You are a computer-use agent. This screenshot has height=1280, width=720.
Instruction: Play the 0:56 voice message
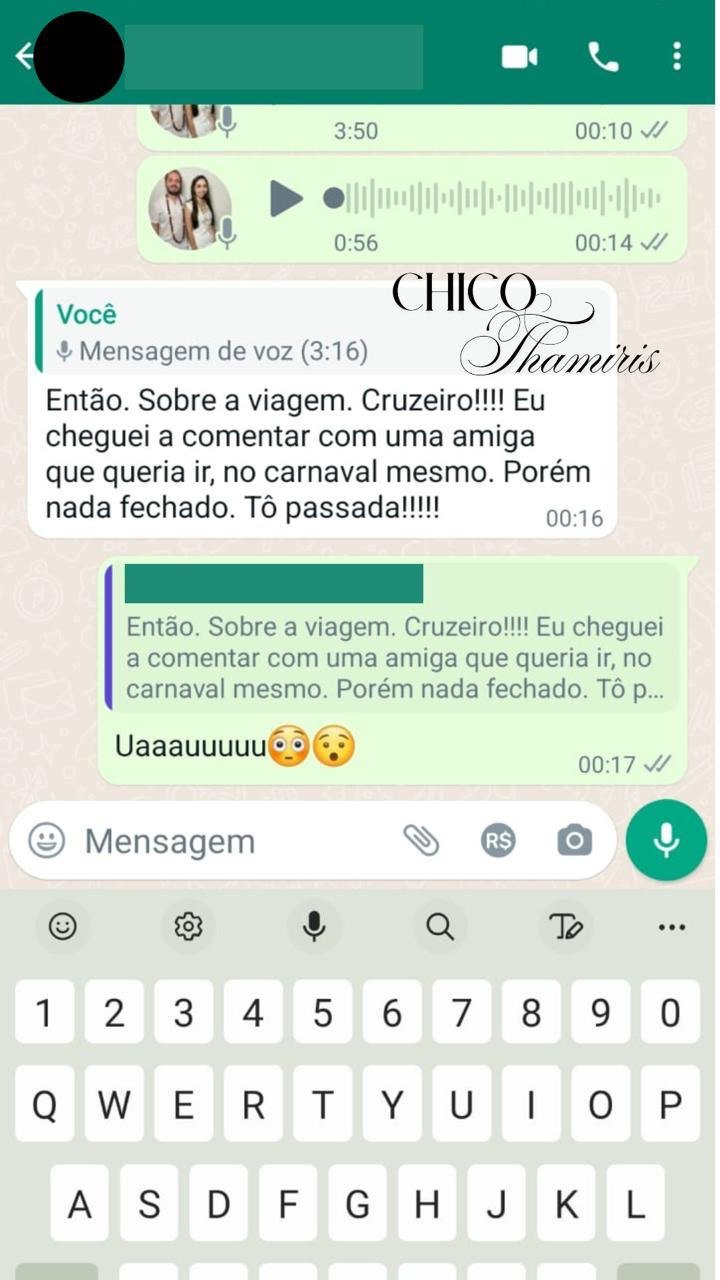click(x=286, y=199)
